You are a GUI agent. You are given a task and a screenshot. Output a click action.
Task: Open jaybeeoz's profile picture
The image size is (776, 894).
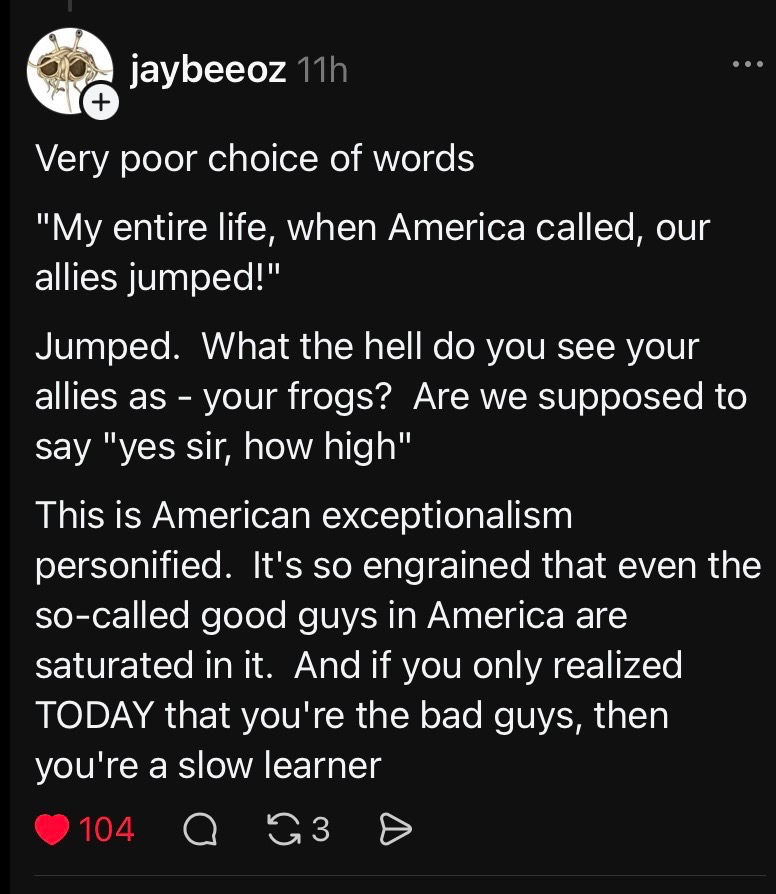click(66, 68)
